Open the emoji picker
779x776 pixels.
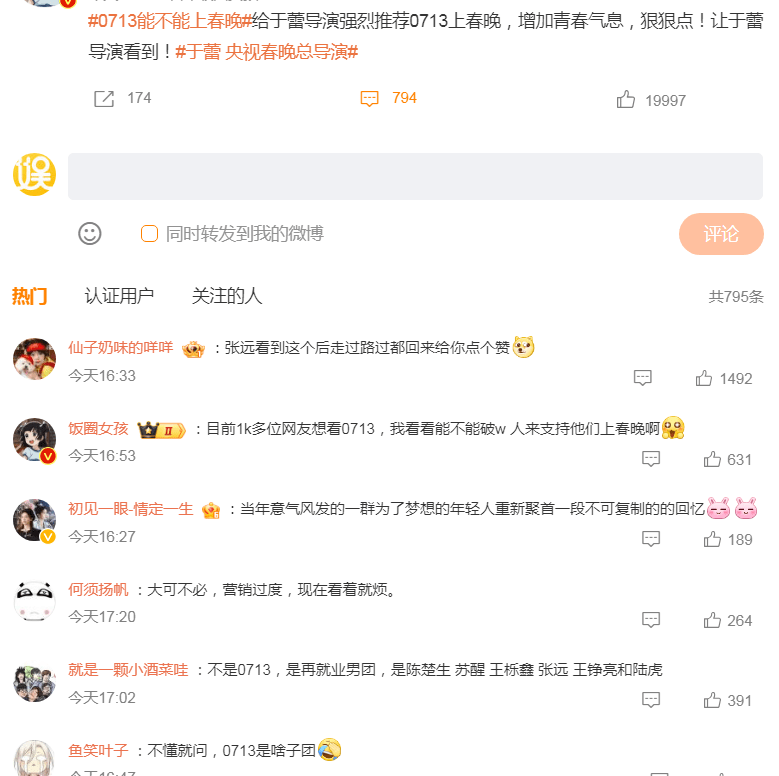pyautogui.click(x=90, y=234)
